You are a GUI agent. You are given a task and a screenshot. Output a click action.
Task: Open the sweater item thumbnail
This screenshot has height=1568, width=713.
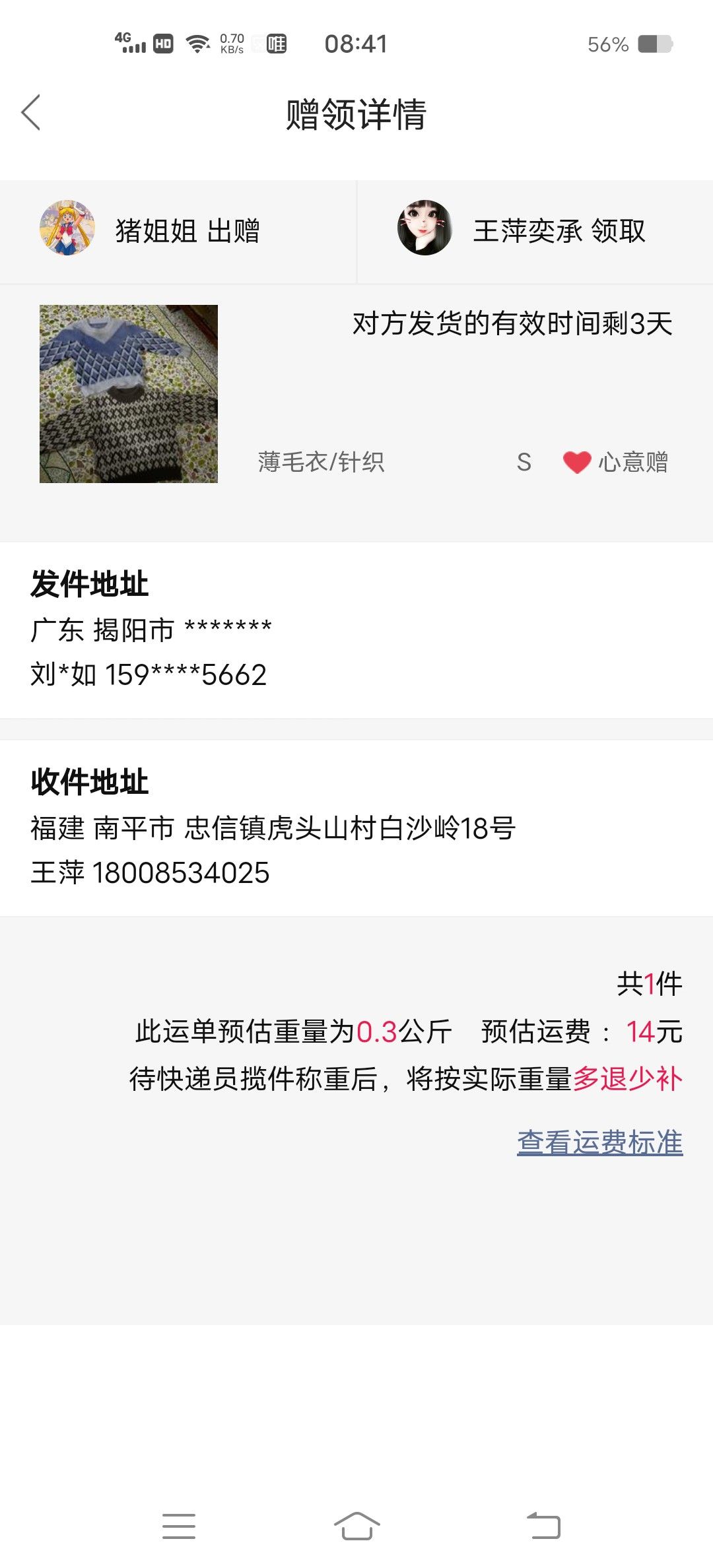coord(129,394)
